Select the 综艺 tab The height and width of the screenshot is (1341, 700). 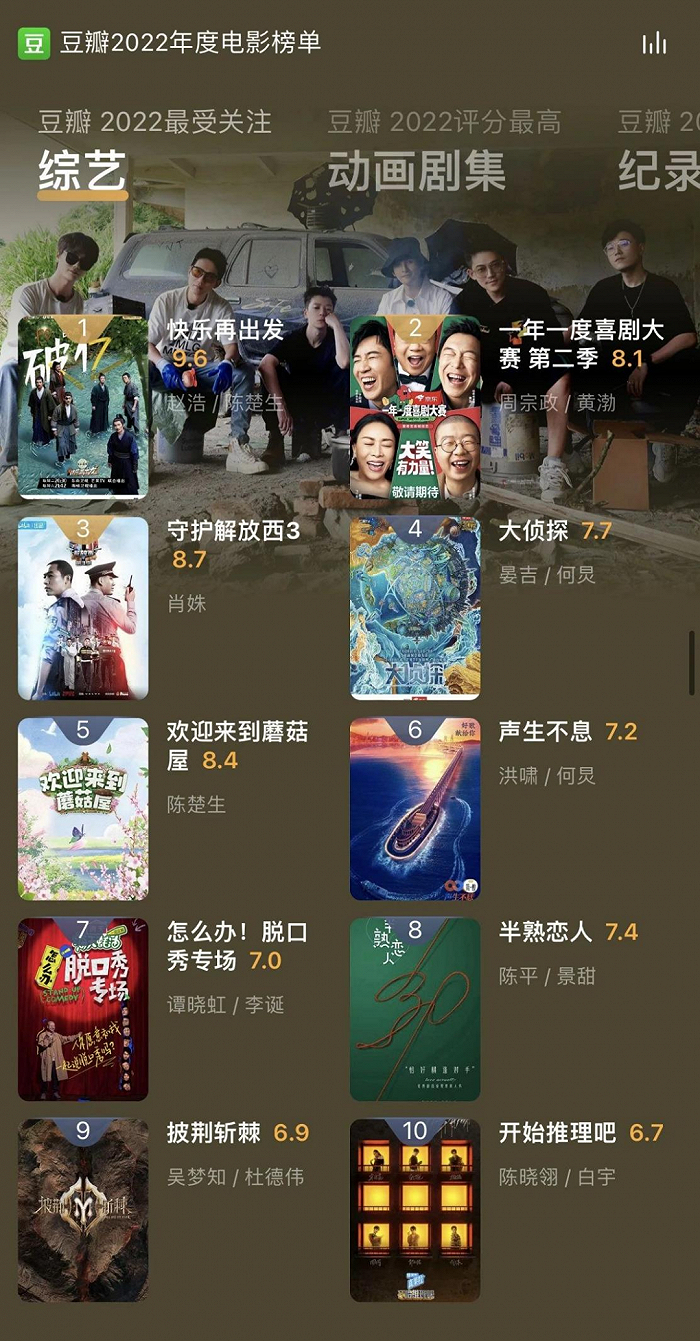pyautogui.click(x=82, y=171)
